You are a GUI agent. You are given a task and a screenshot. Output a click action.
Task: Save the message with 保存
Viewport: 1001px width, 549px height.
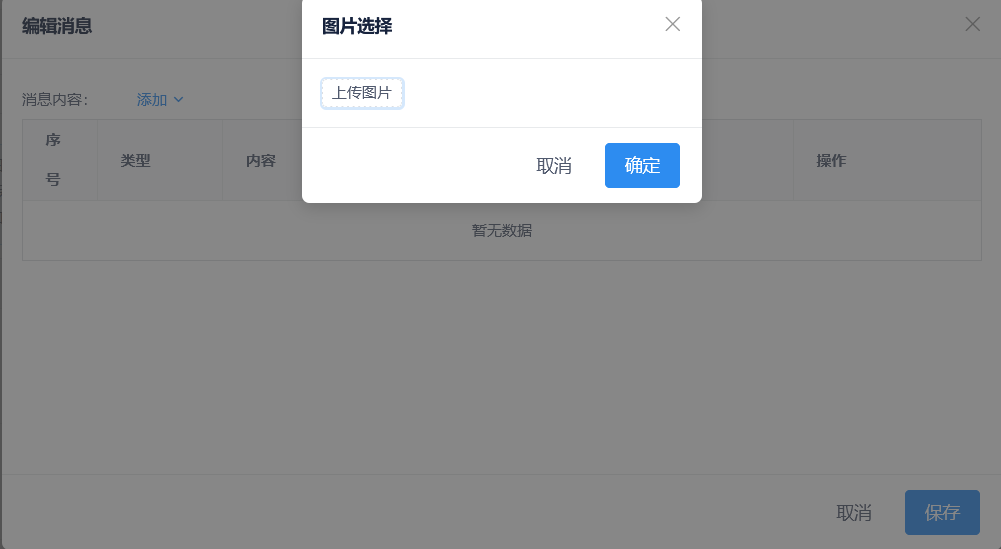point(942,513)
